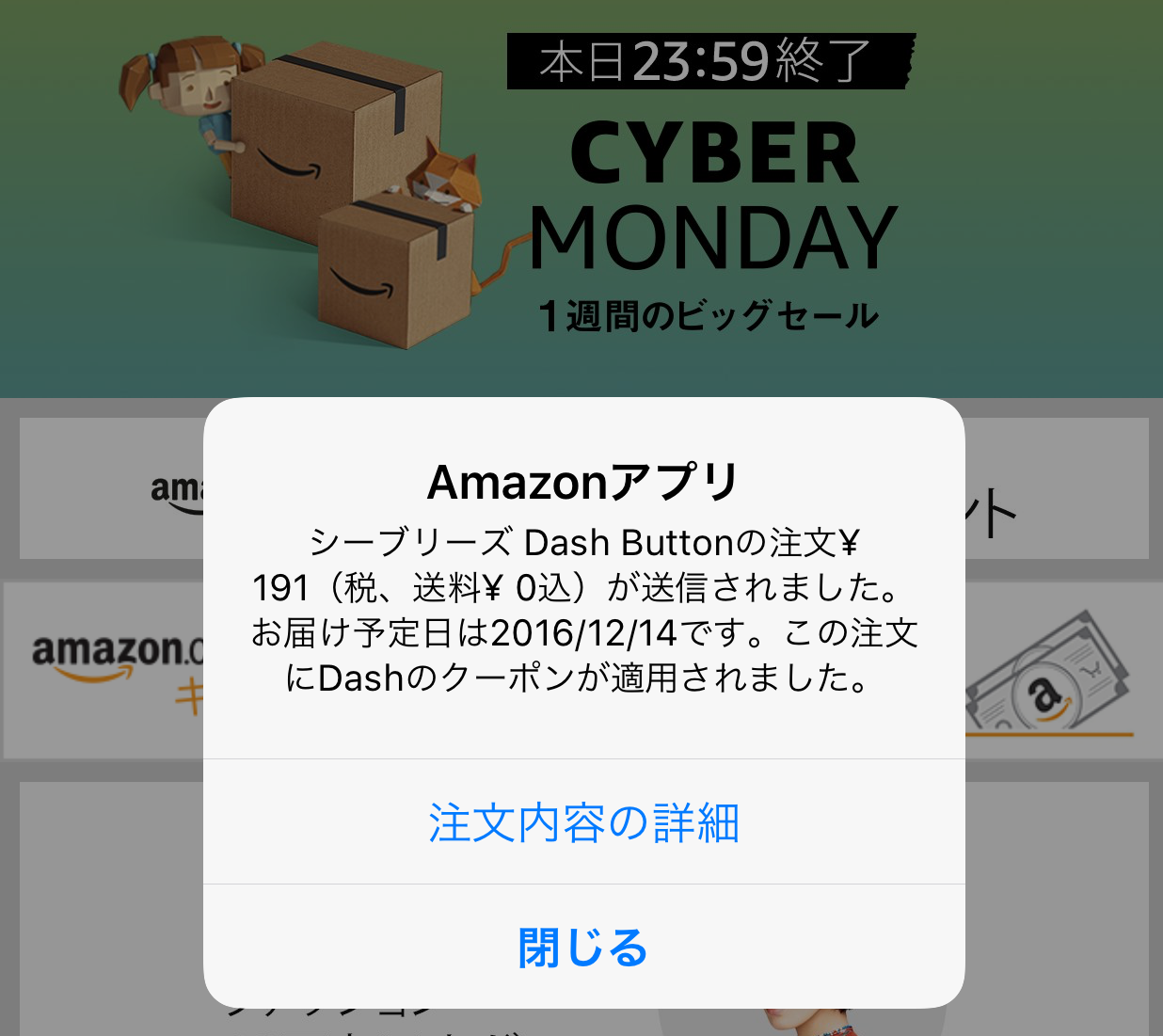Screen dimensions: 1163x1036
Task: Dismiss the dialog with 閉じる
Action: tap(583, 947)
